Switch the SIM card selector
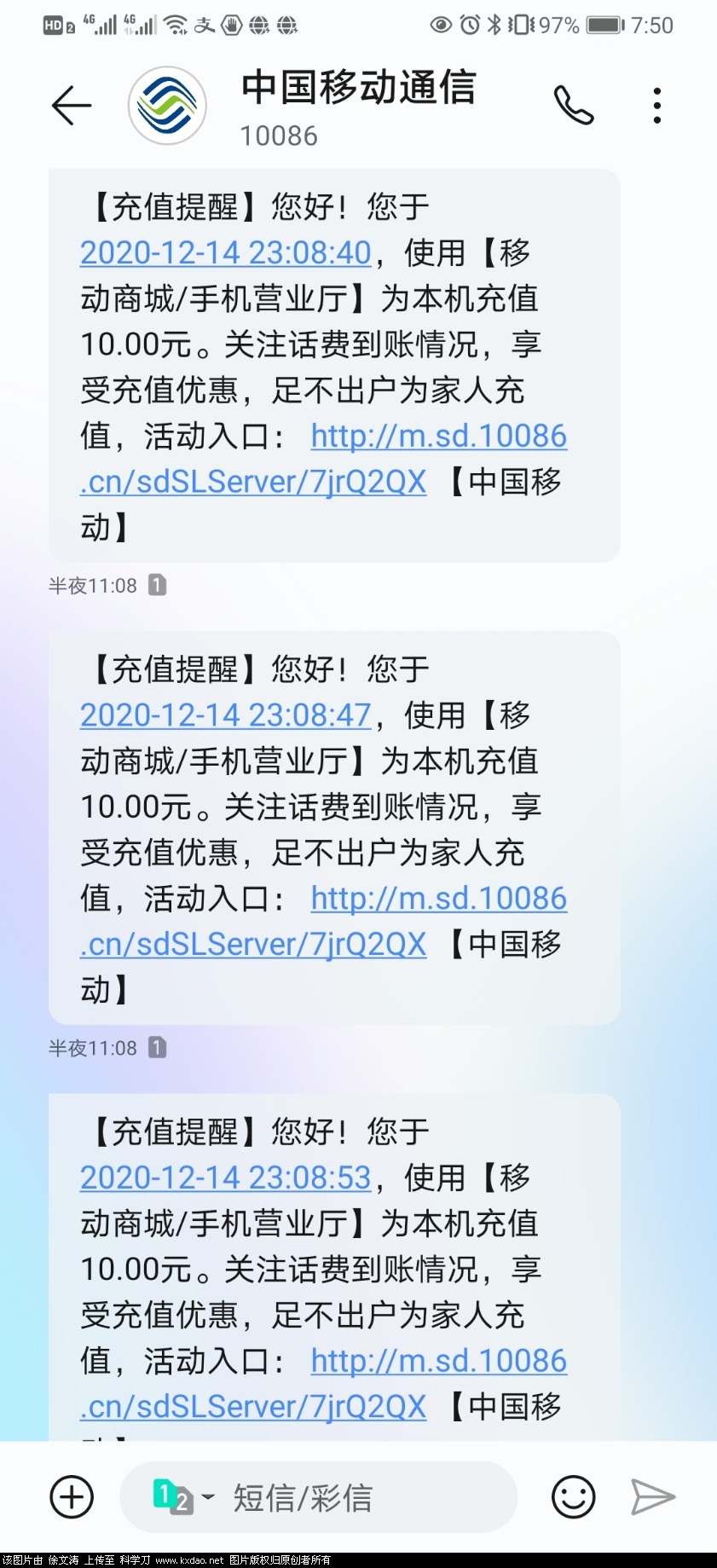 [x=181, y=1497]
